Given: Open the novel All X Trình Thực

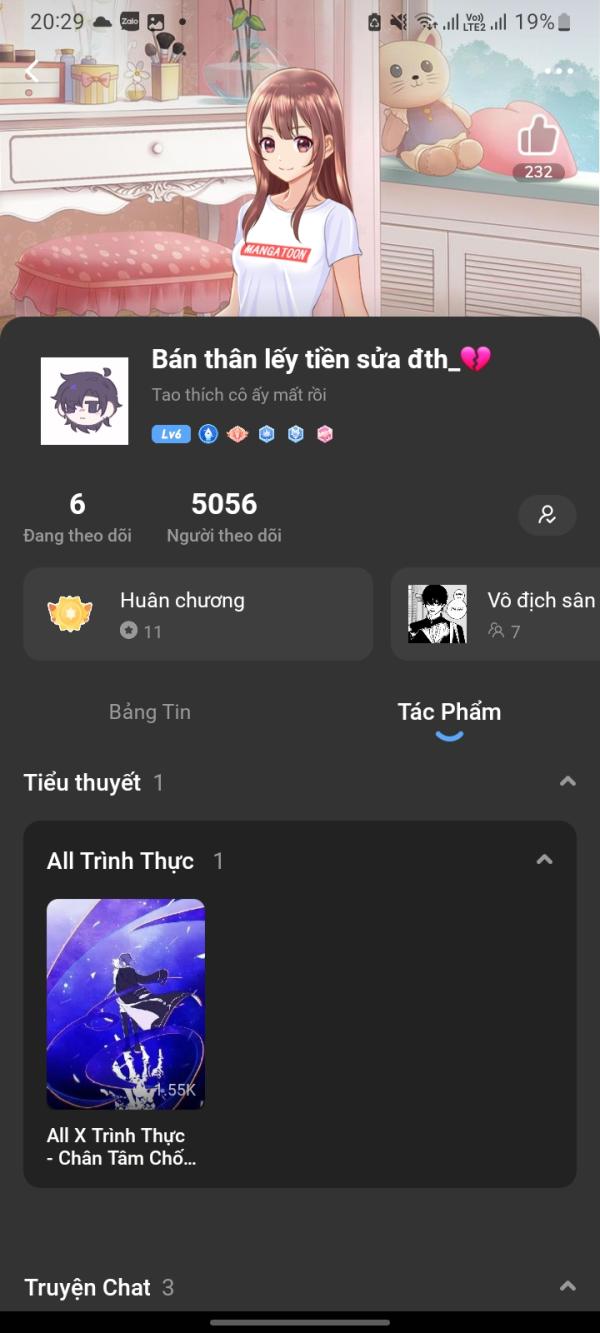Looking at the screenshot, I should (x=126, y=1005).
